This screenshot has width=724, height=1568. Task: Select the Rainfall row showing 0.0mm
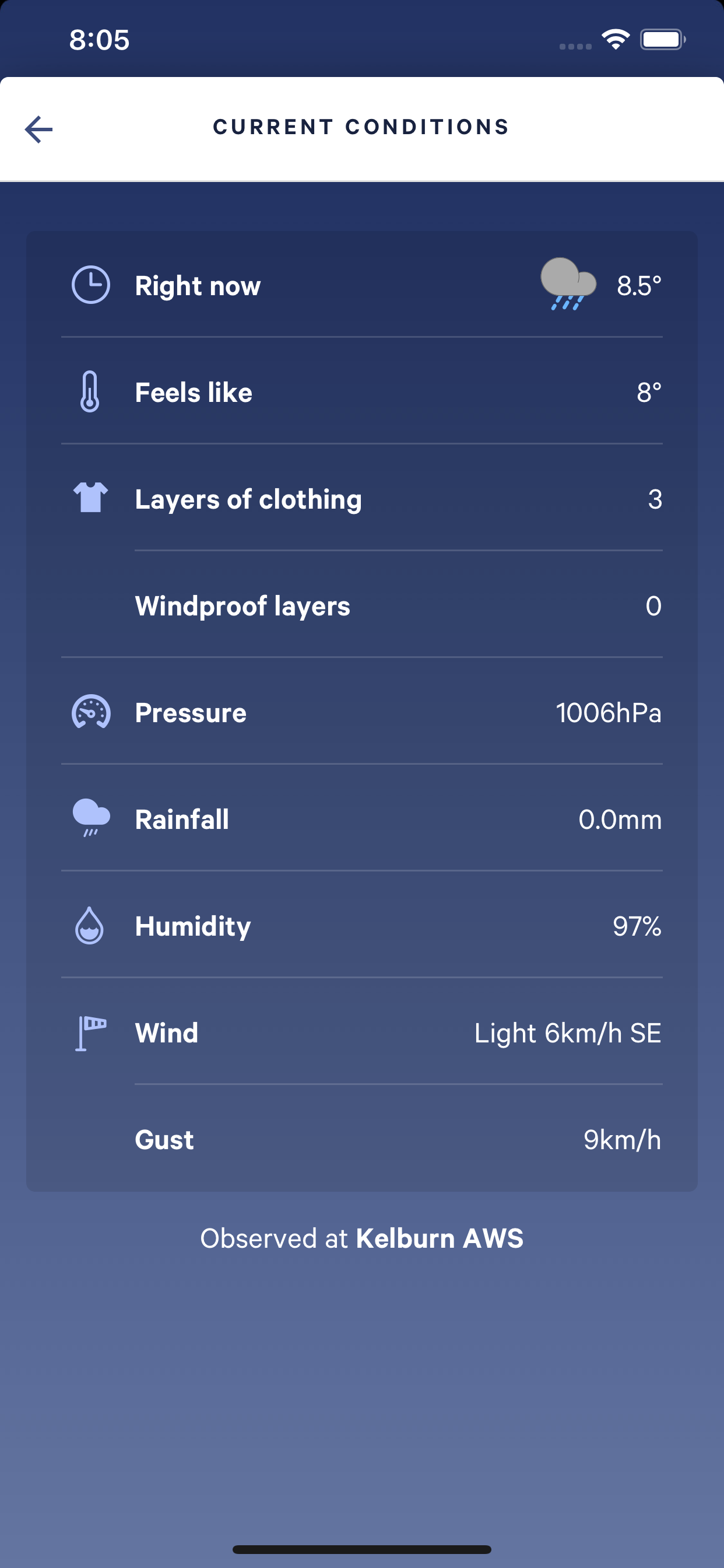coord(362,818)
